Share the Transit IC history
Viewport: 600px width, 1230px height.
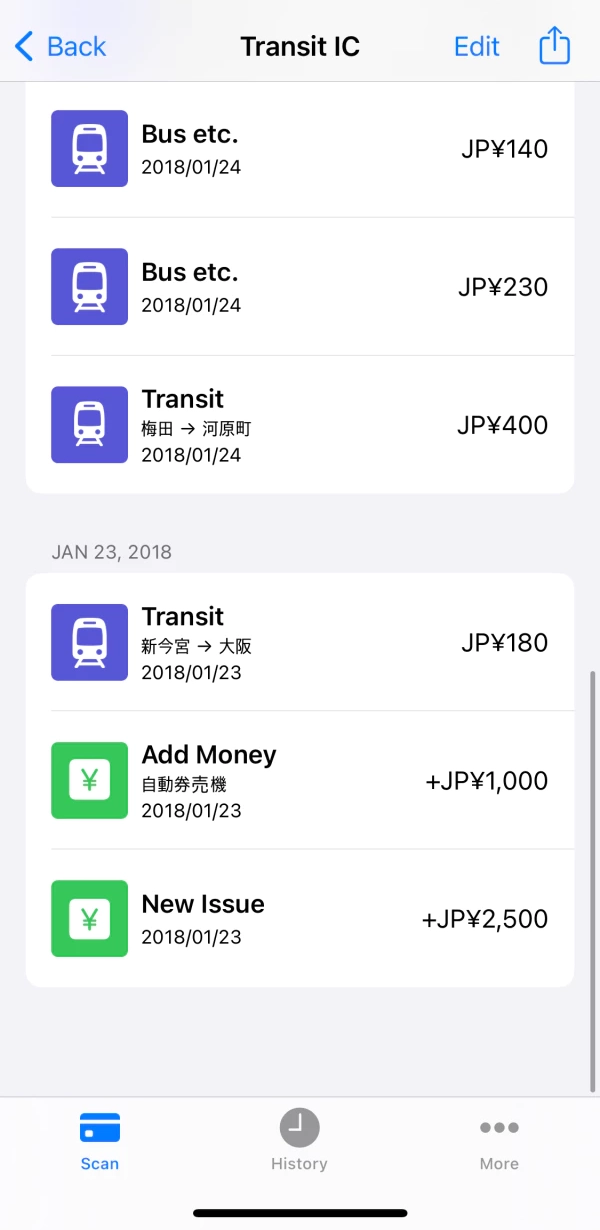click(x=554, y=45)
